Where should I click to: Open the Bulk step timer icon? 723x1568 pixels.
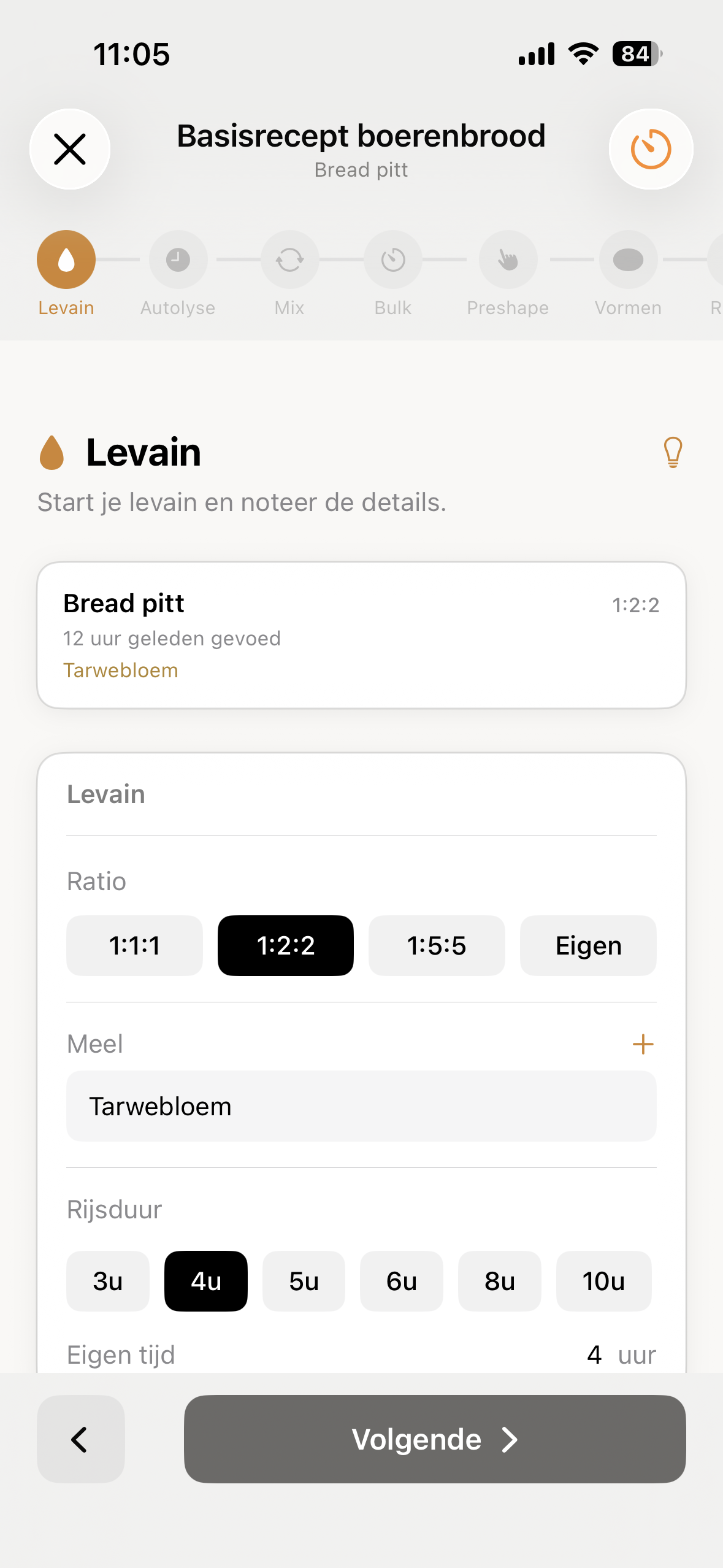[x=392, y=259]
